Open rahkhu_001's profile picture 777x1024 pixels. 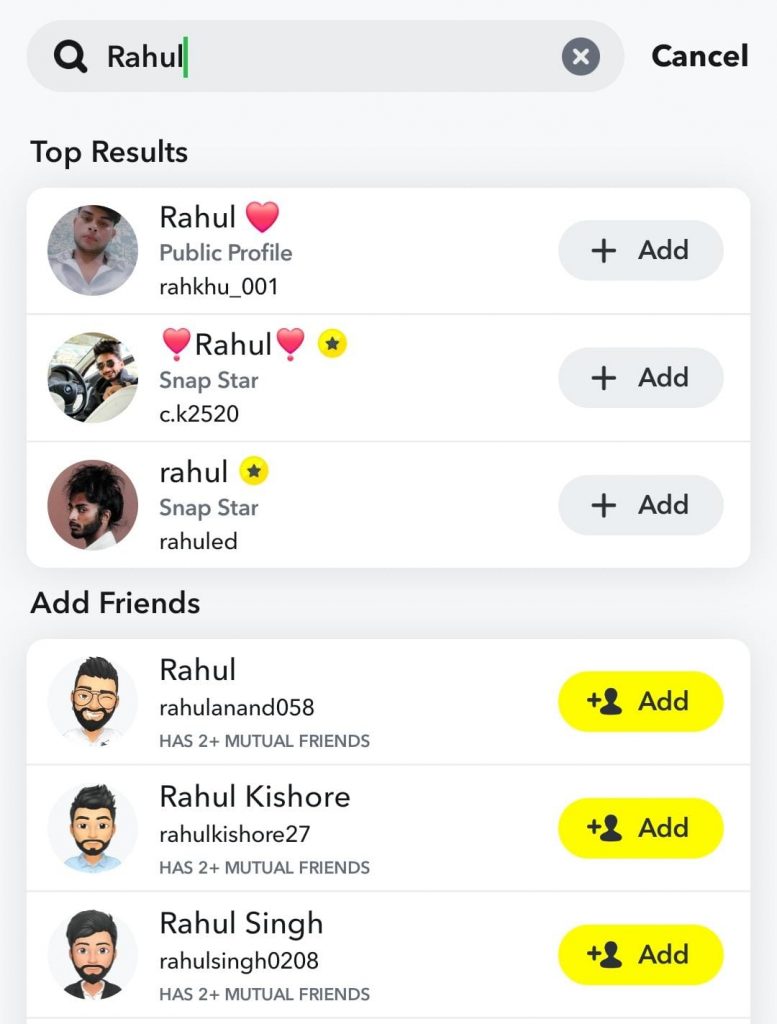click(92, 250)
